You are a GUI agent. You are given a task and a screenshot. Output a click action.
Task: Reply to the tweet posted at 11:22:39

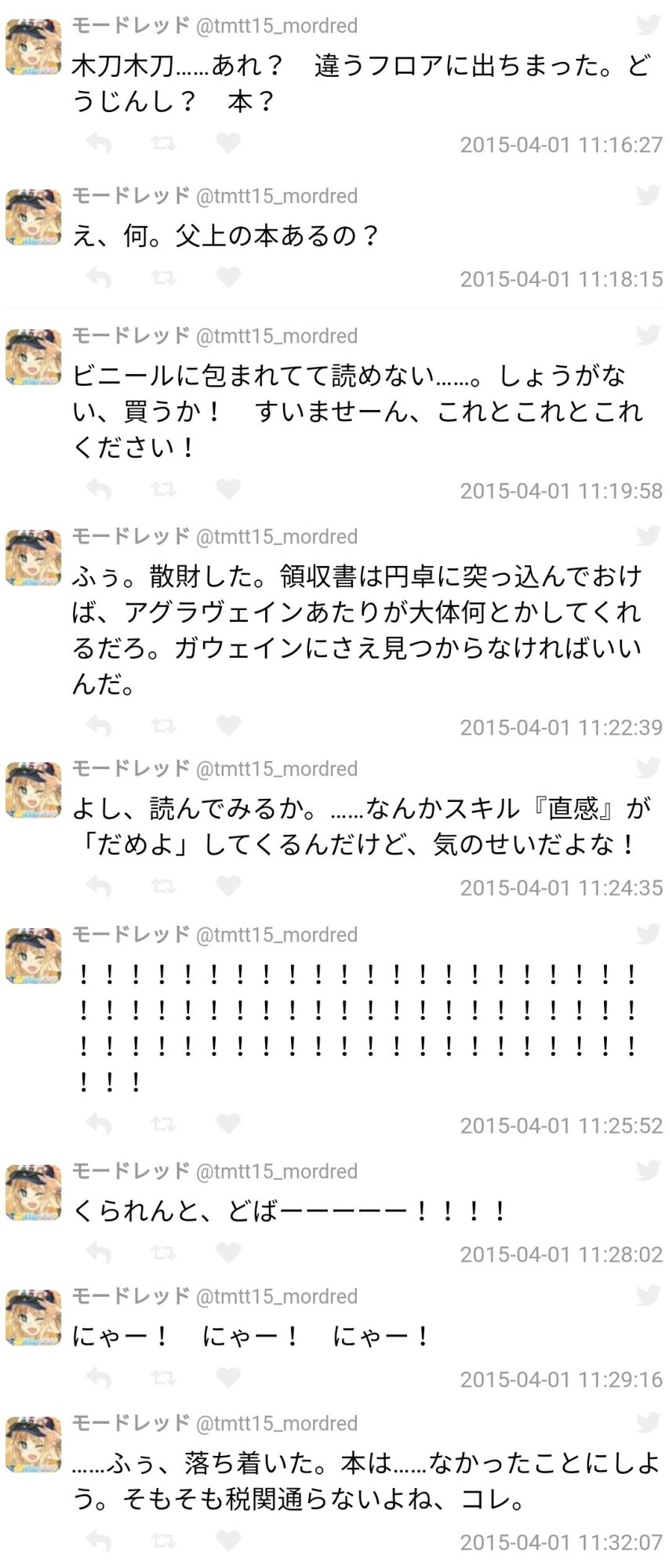tap(98, 726)
